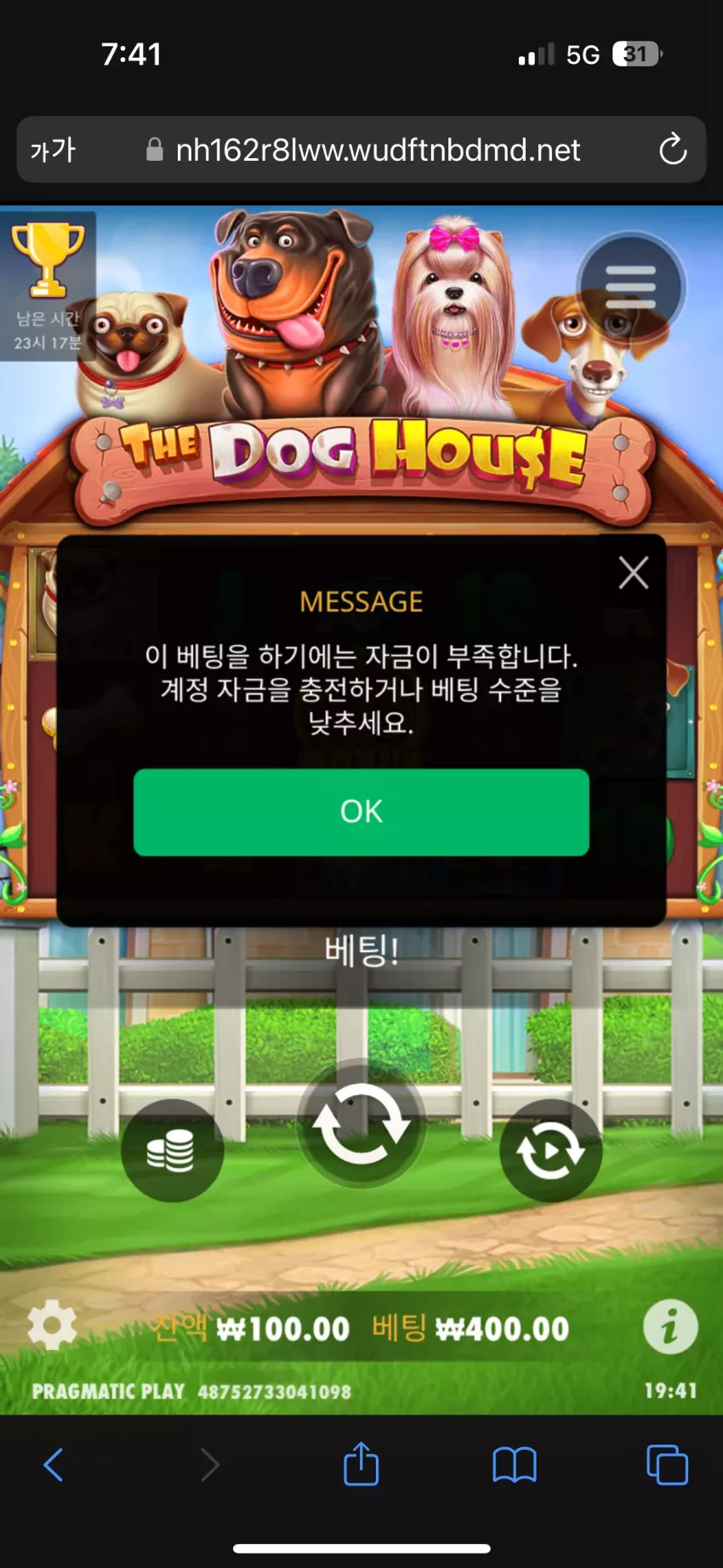
Task: Go back to the previous page
Action: pos(54,1464)
